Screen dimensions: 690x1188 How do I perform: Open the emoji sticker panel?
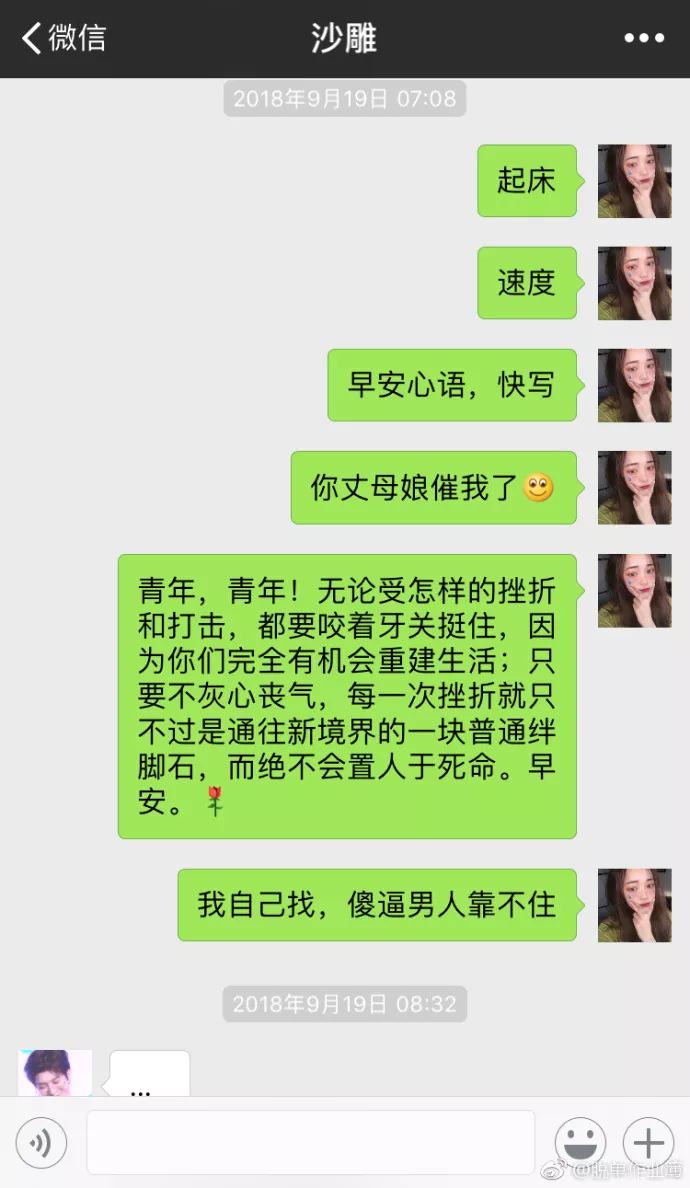click(x=580, y=1142)
